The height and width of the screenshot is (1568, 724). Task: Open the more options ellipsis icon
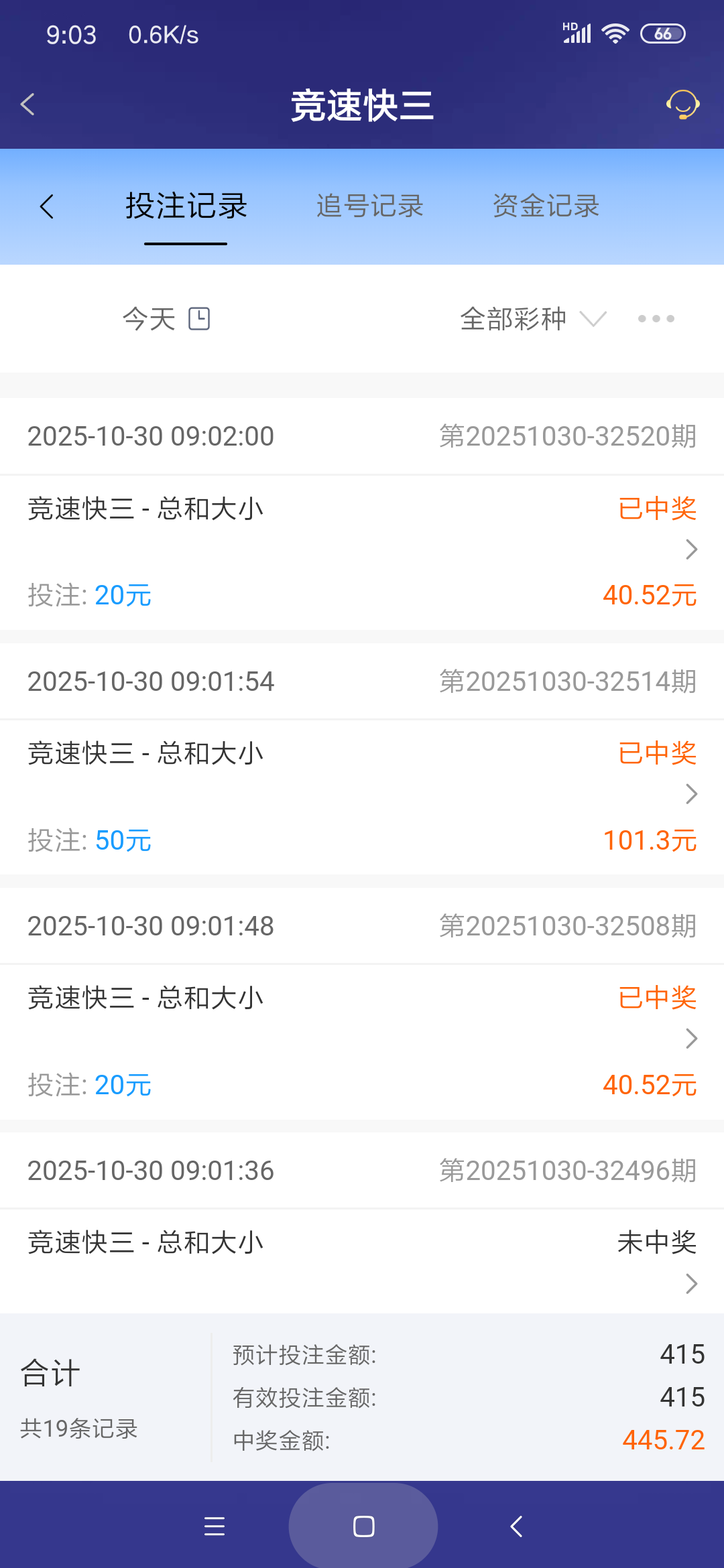pyautogui.click(x=656, y=319)
